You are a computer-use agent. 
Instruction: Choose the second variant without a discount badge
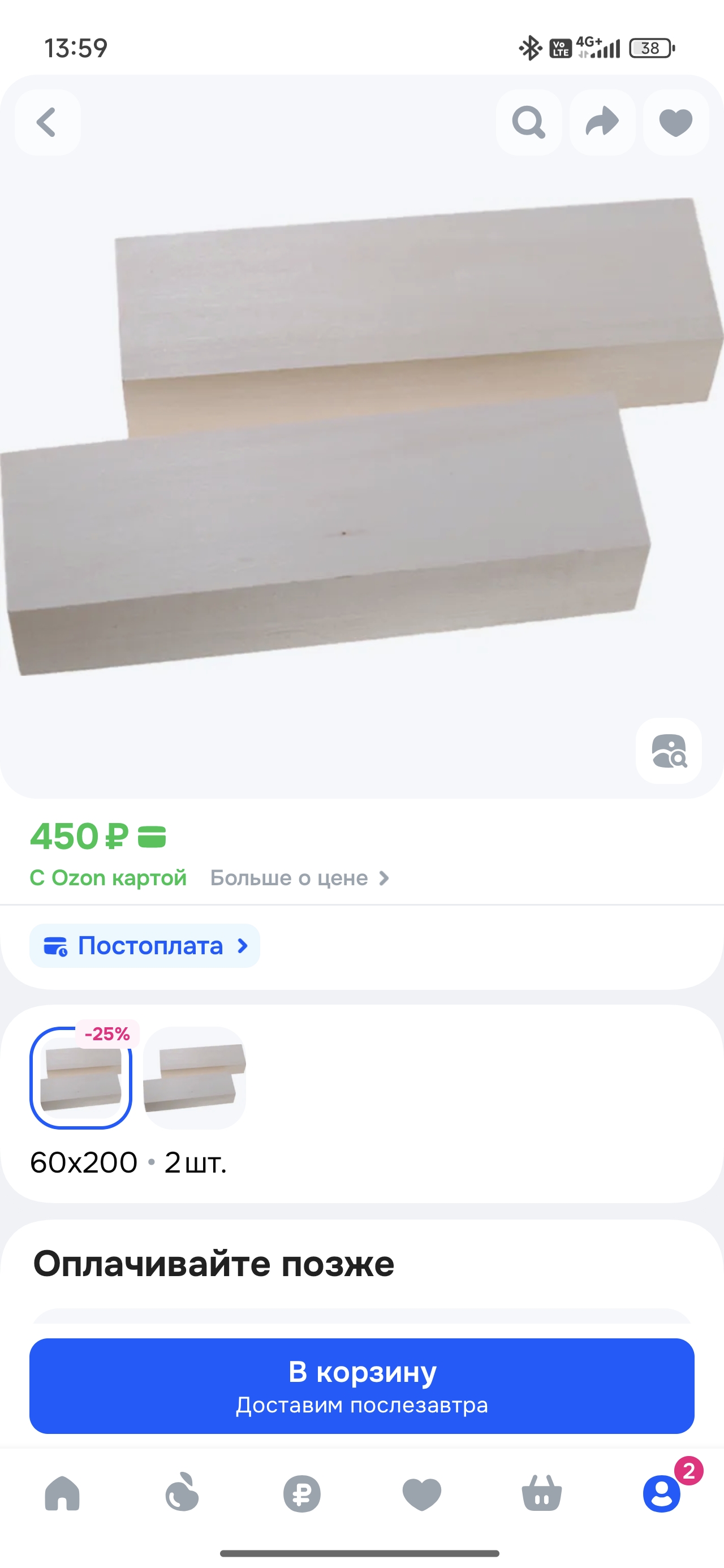pos(194,1078)
